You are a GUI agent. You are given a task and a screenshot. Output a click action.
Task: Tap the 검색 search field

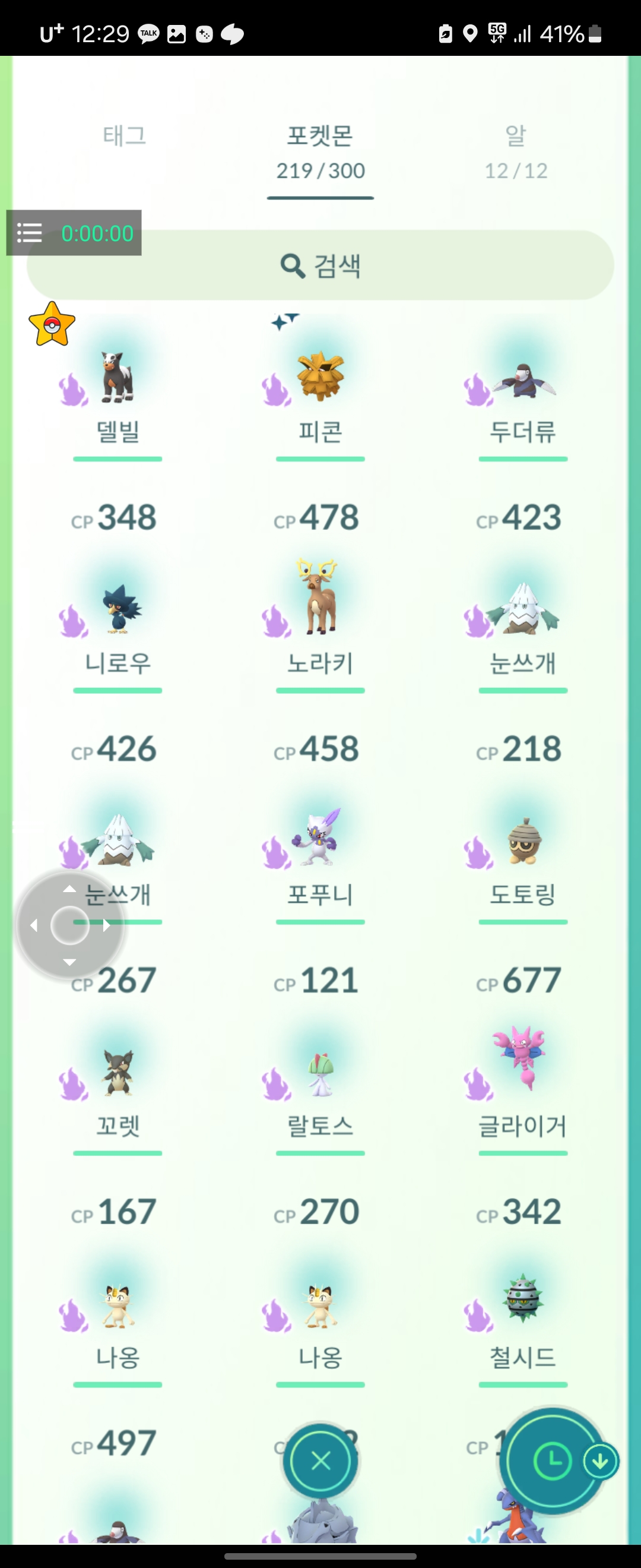click(320, 266)
